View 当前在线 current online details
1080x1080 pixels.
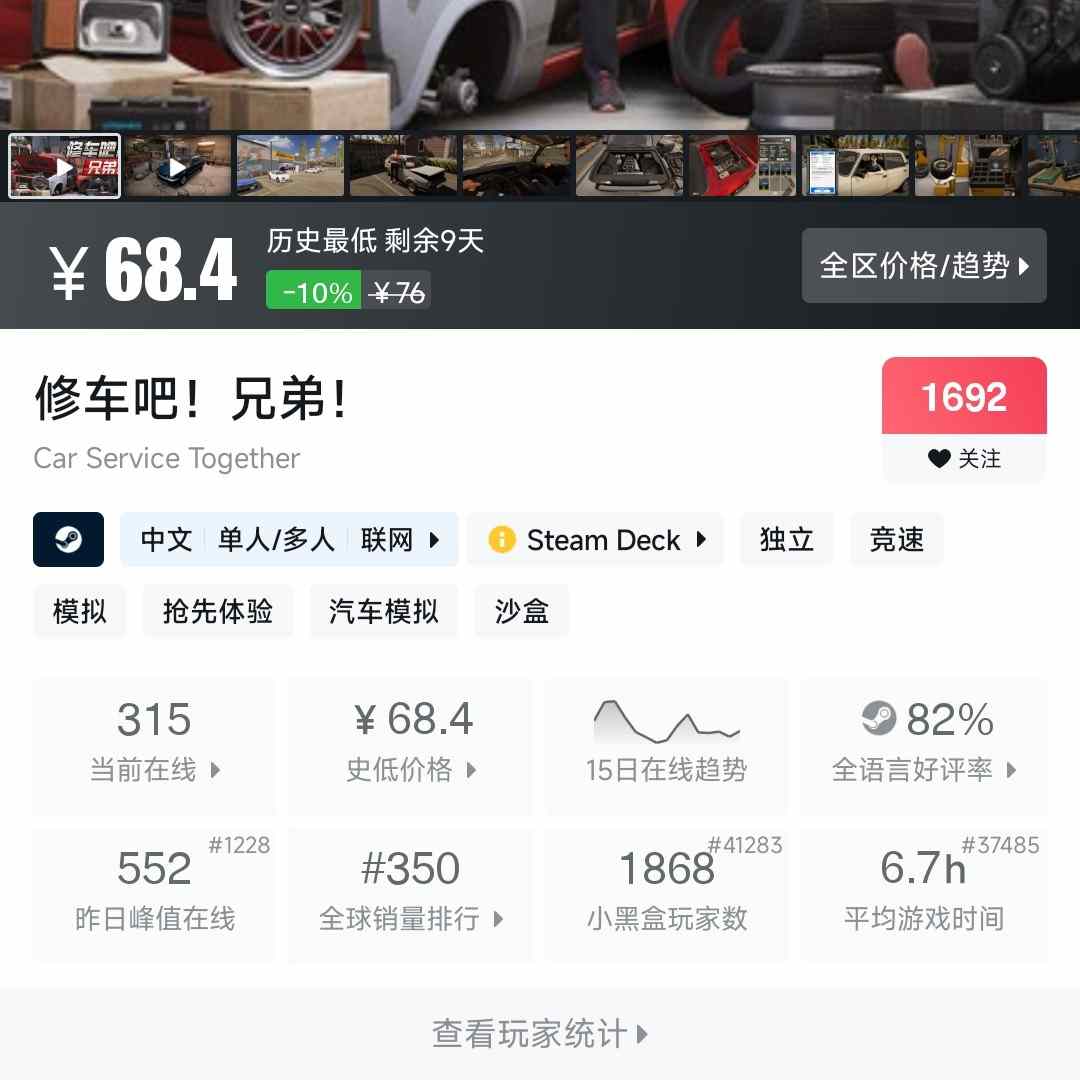(154, 745)
